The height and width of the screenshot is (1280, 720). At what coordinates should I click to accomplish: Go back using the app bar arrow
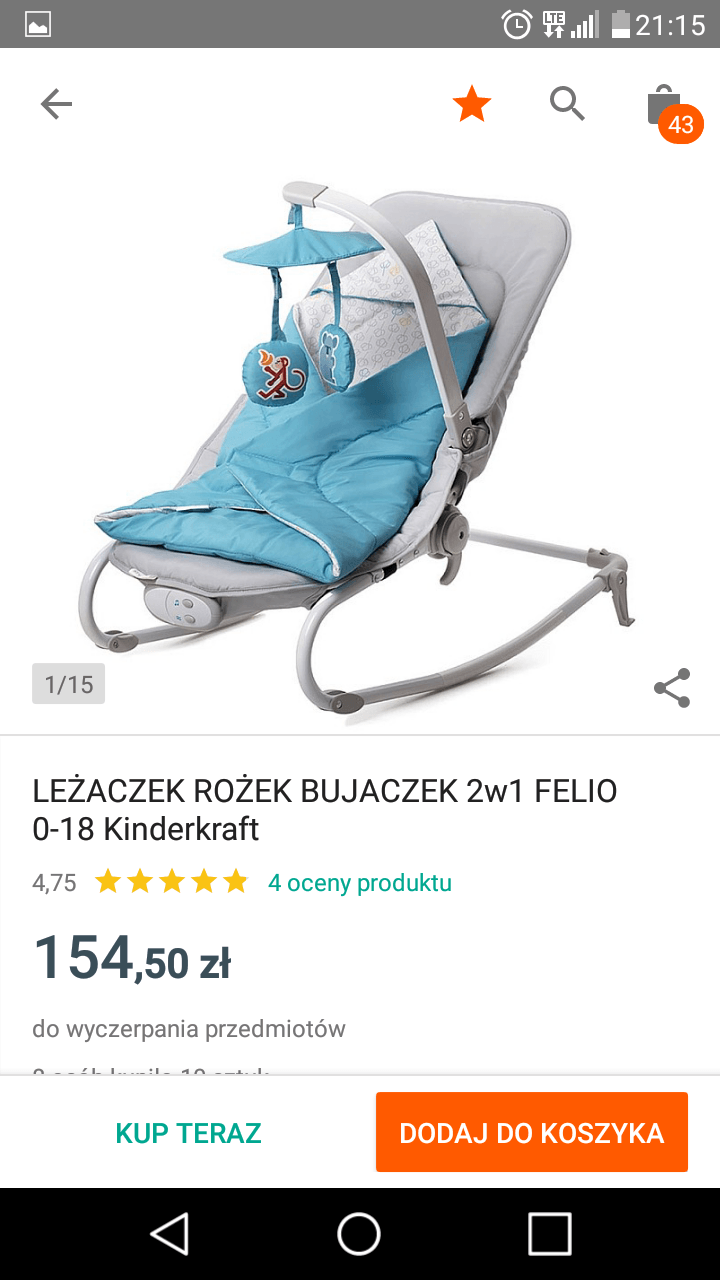pos(56,104)
